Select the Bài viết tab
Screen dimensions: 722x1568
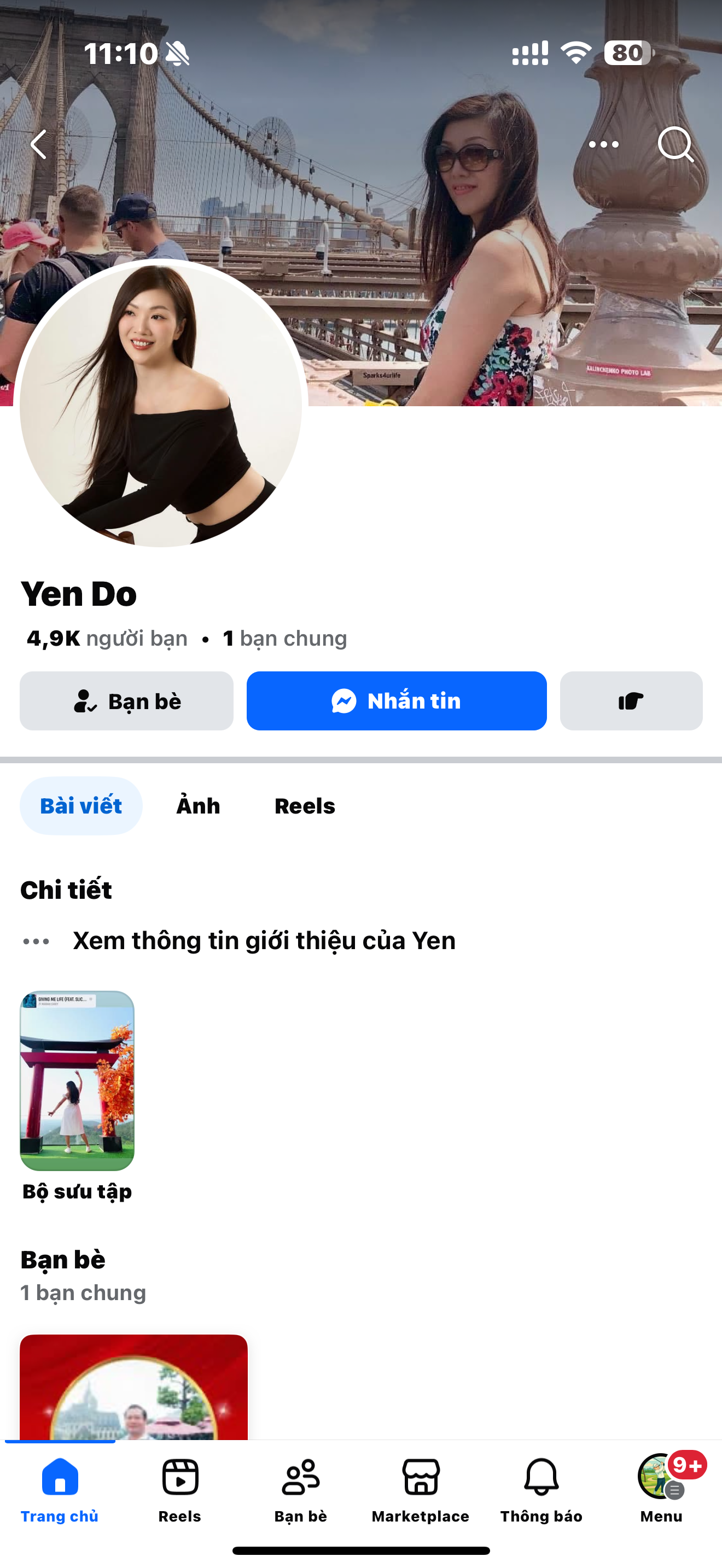tap(81, 805)
